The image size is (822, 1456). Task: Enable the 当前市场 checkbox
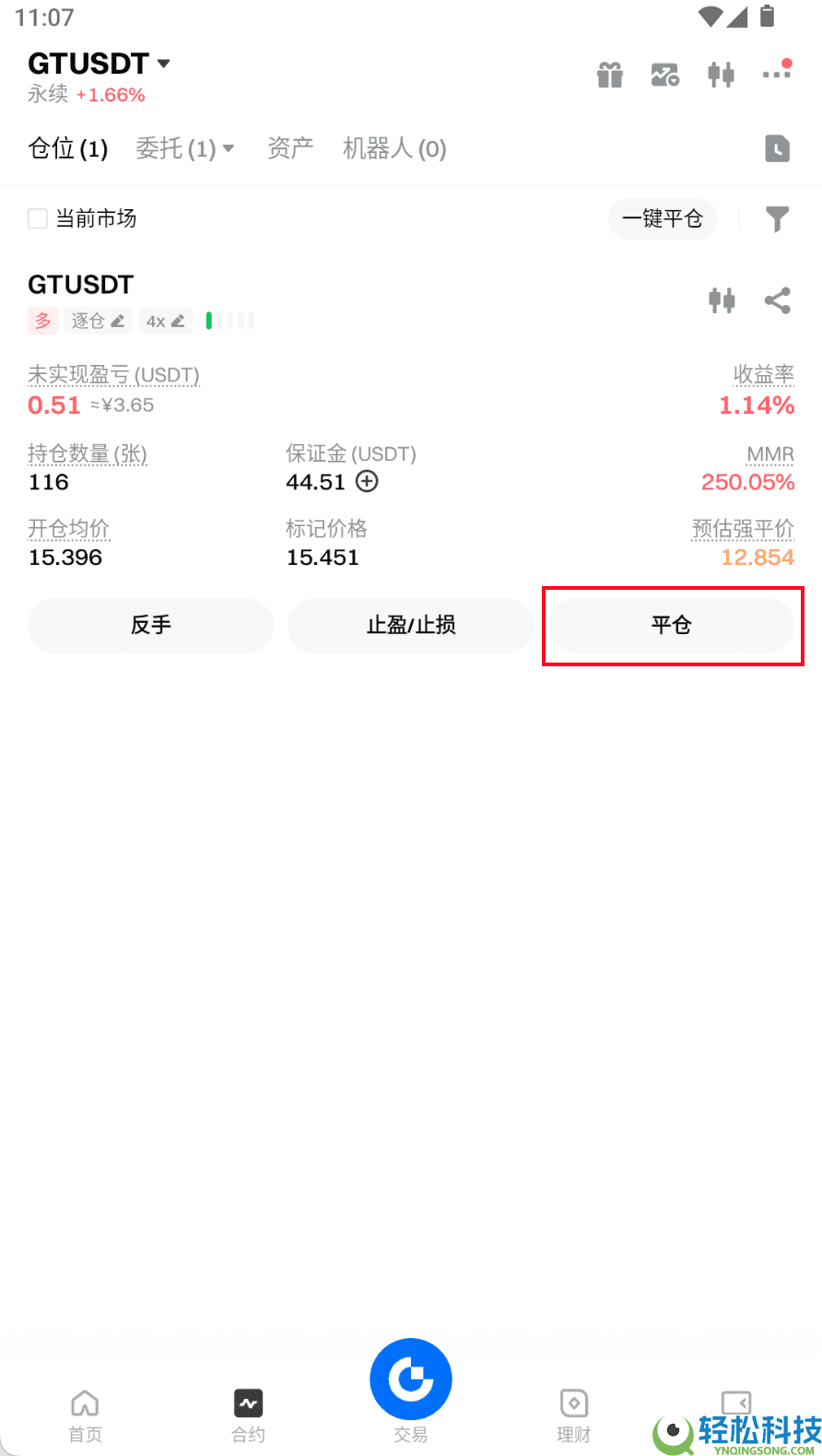38,218
